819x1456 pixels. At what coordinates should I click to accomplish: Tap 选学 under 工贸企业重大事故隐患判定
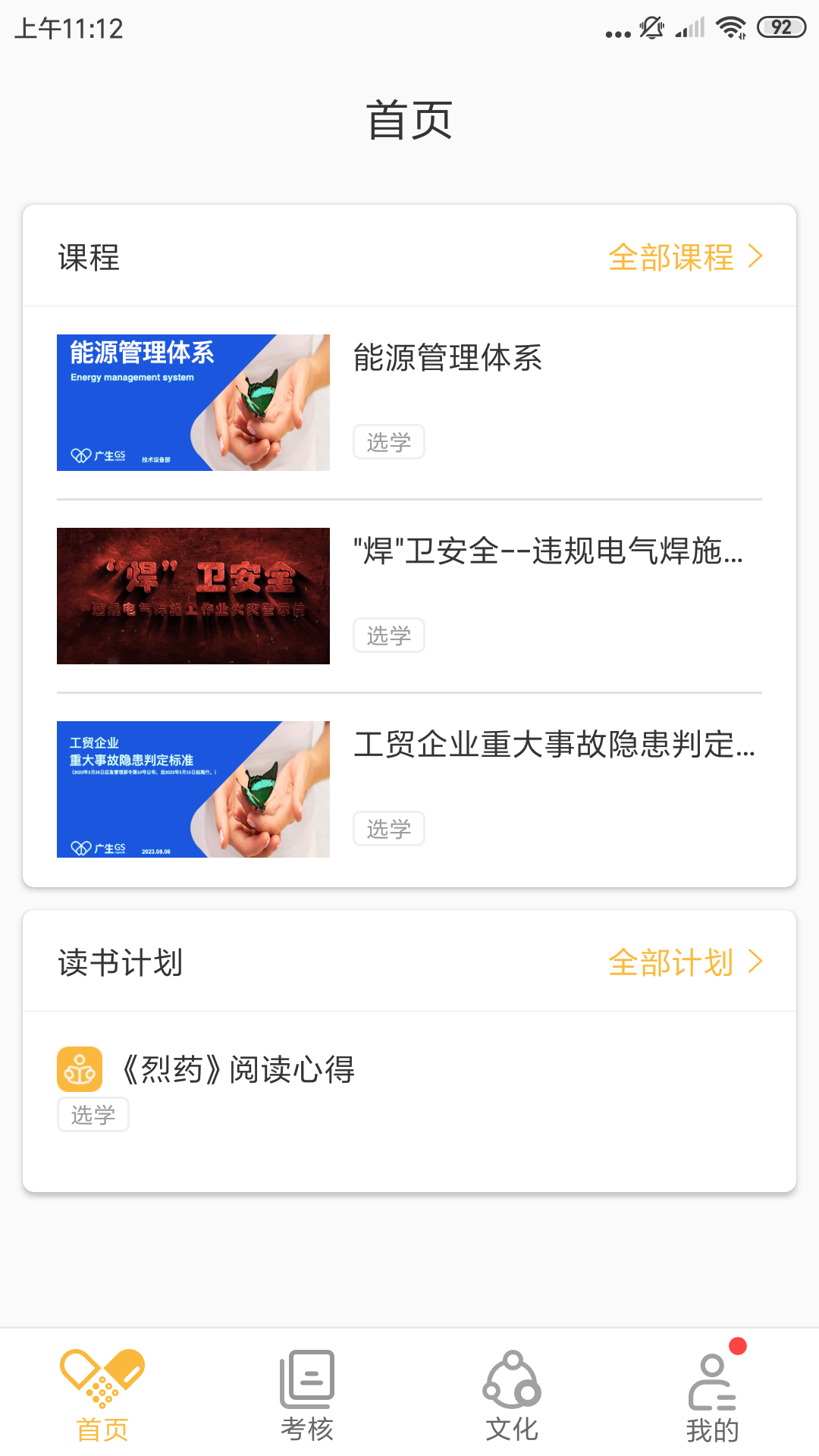coord(388,829)
